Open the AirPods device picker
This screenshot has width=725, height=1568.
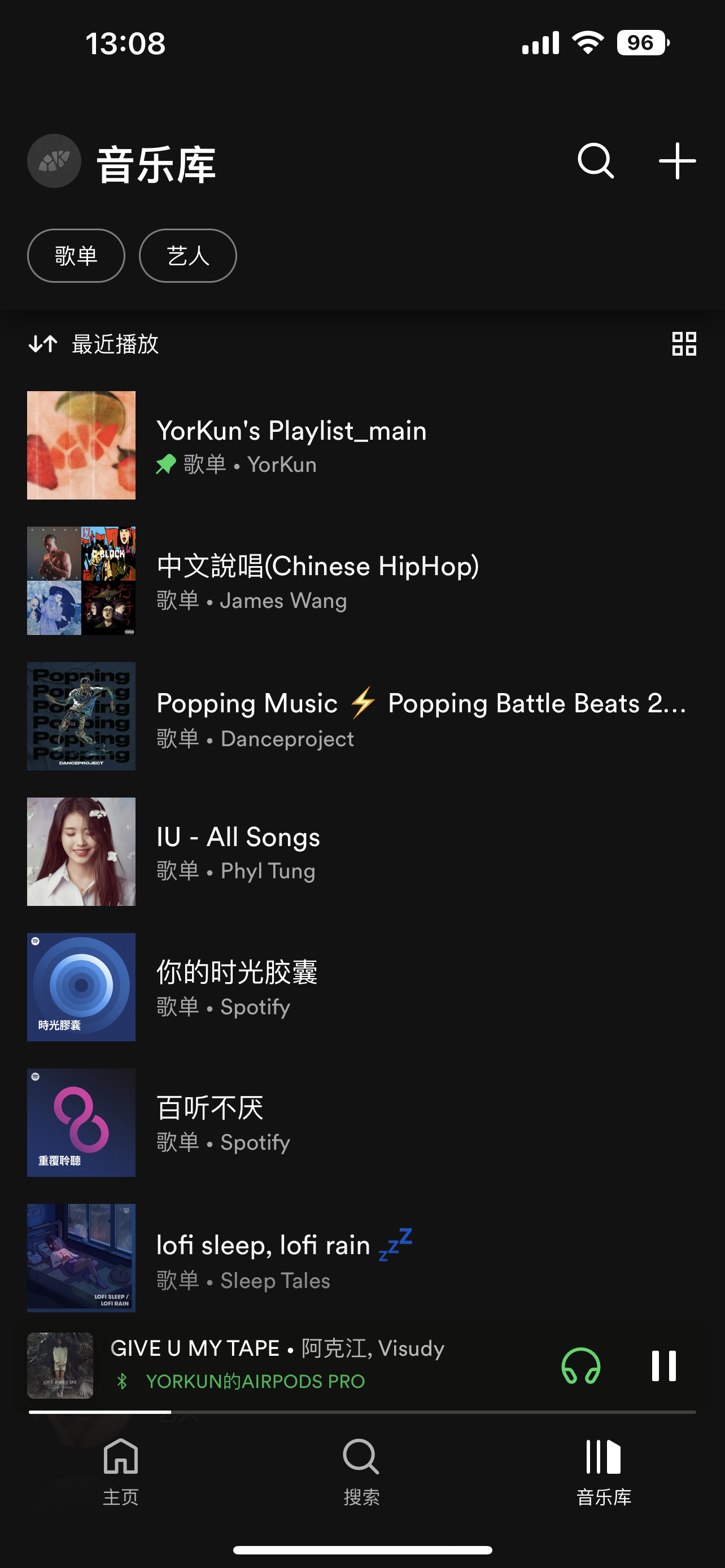click(580, 1365)
